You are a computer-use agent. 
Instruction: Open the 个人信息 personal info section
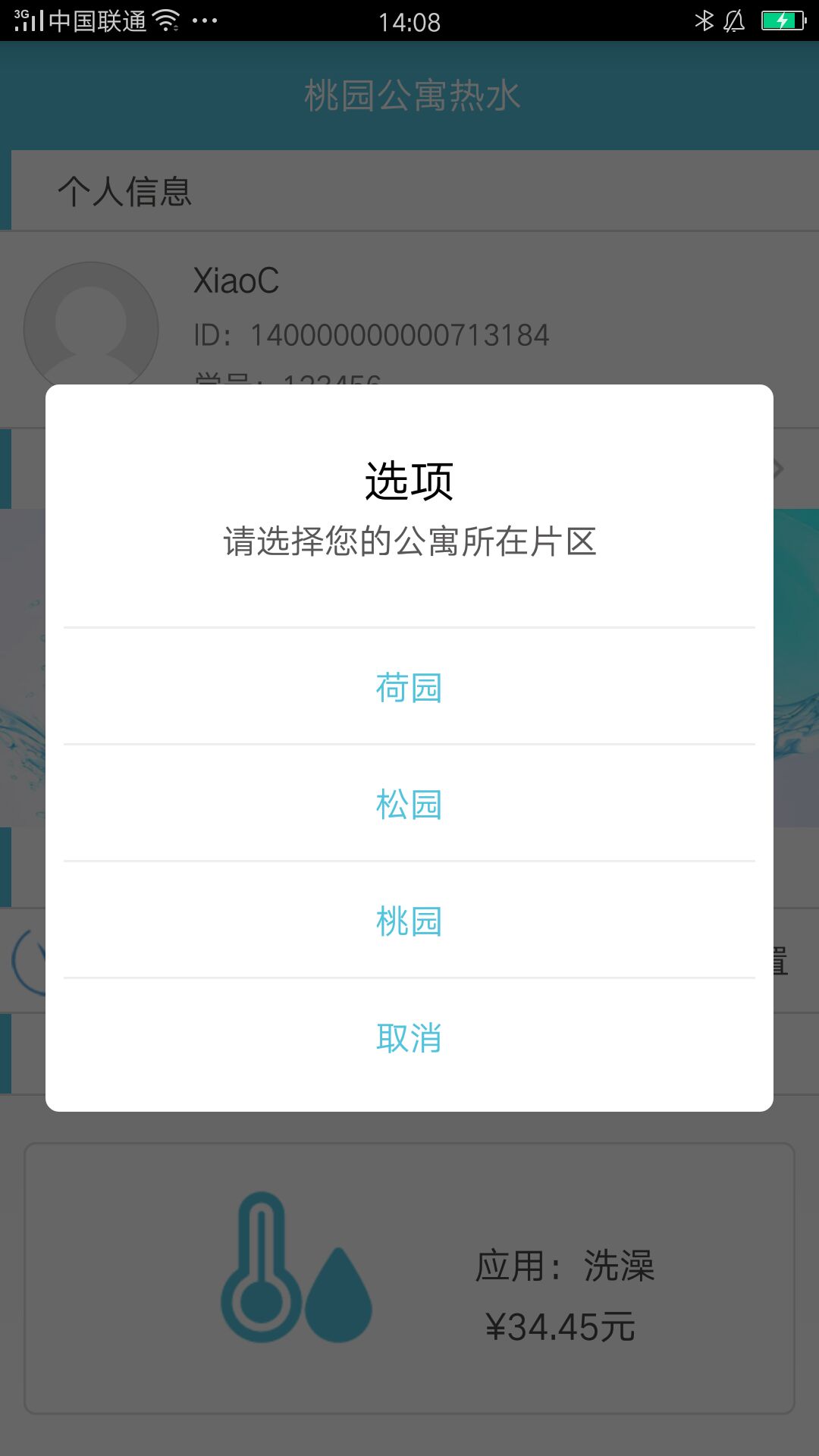click(x=125, y=190)
